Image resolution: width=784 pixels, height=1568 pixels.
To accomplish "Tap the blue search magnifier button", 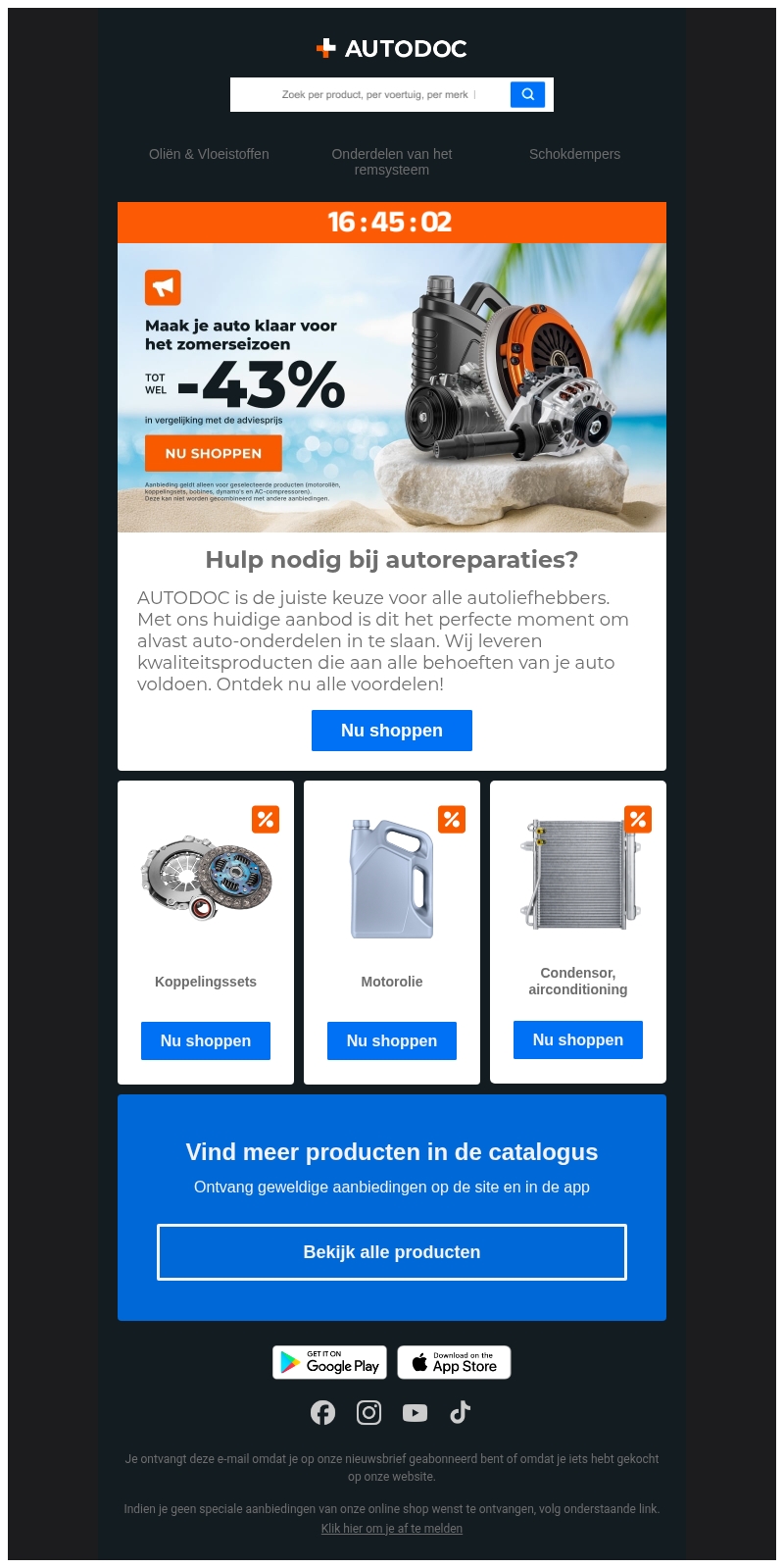I will pyautogui.click(x=527, y=94).
